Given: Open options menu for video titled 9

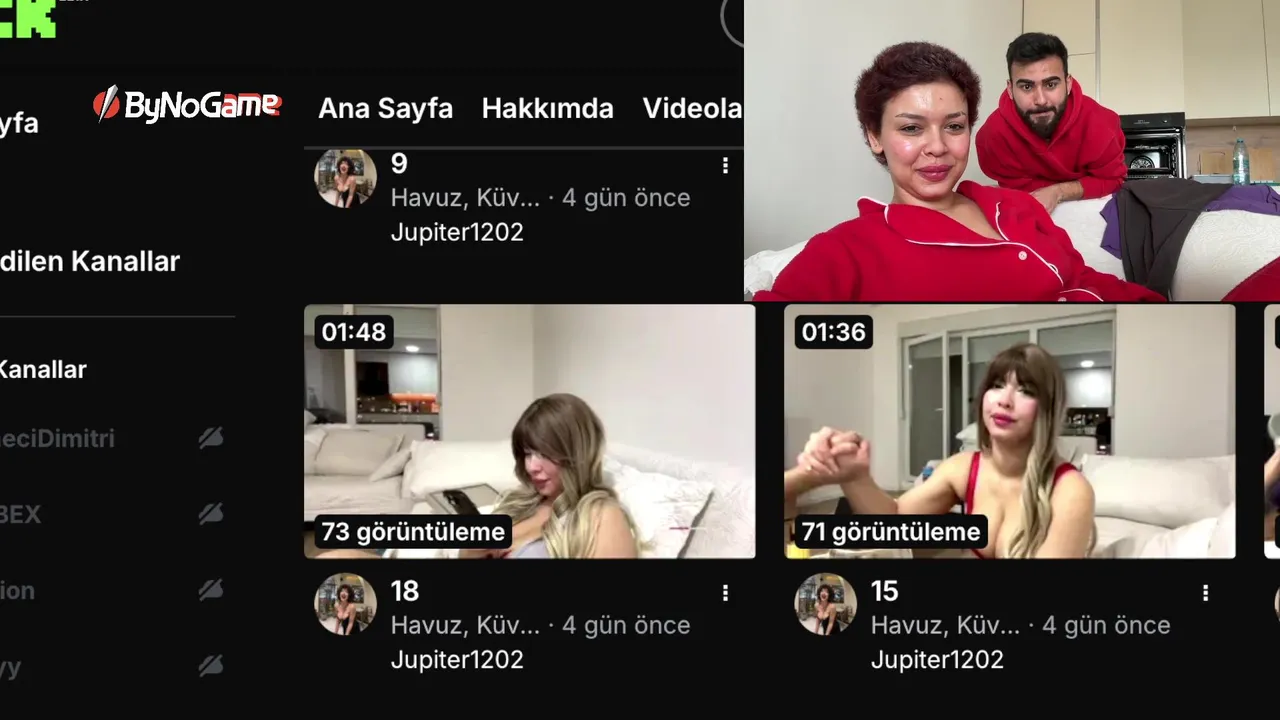Looking at the screenshot, I should tap(725, 166).
